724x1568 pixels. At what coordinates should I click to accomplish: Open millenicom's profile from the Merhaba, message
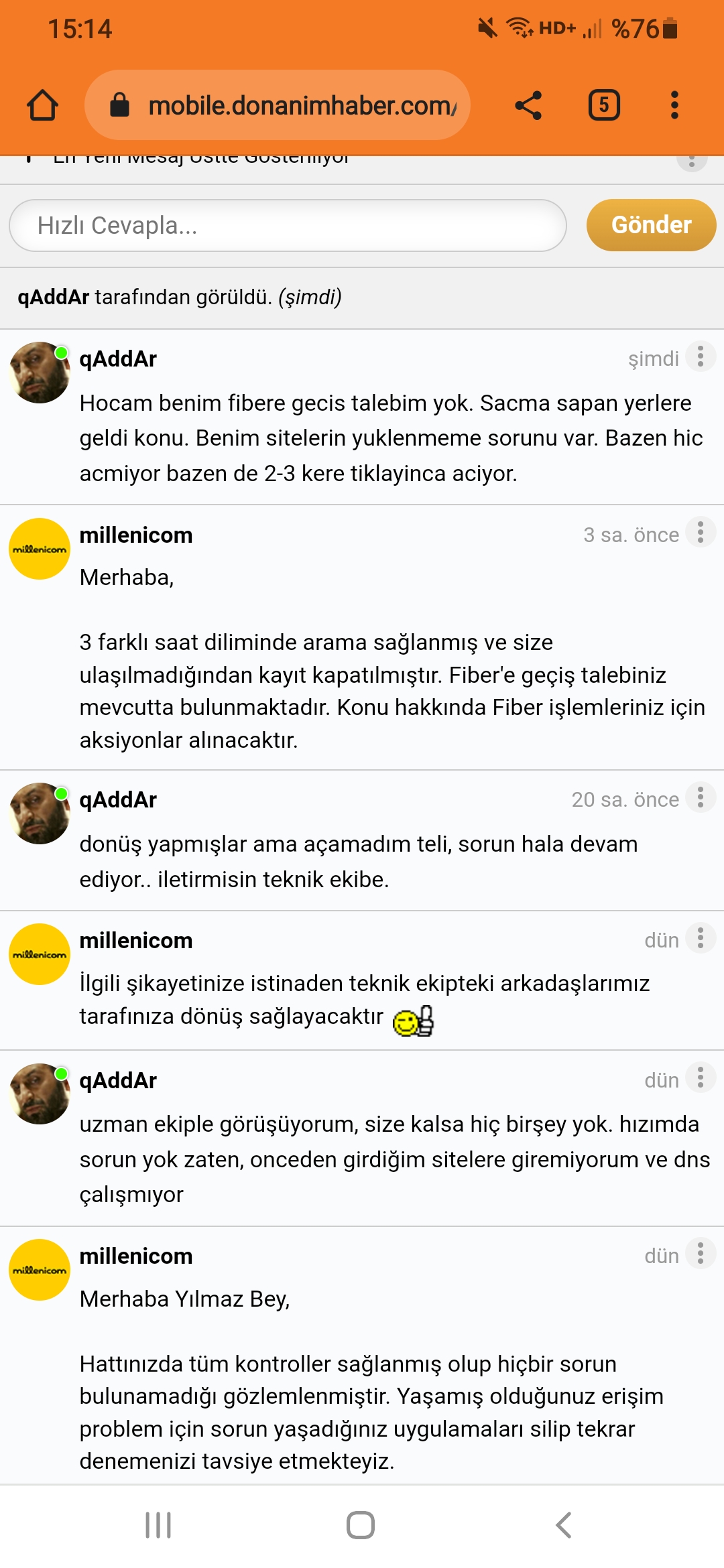40,549
